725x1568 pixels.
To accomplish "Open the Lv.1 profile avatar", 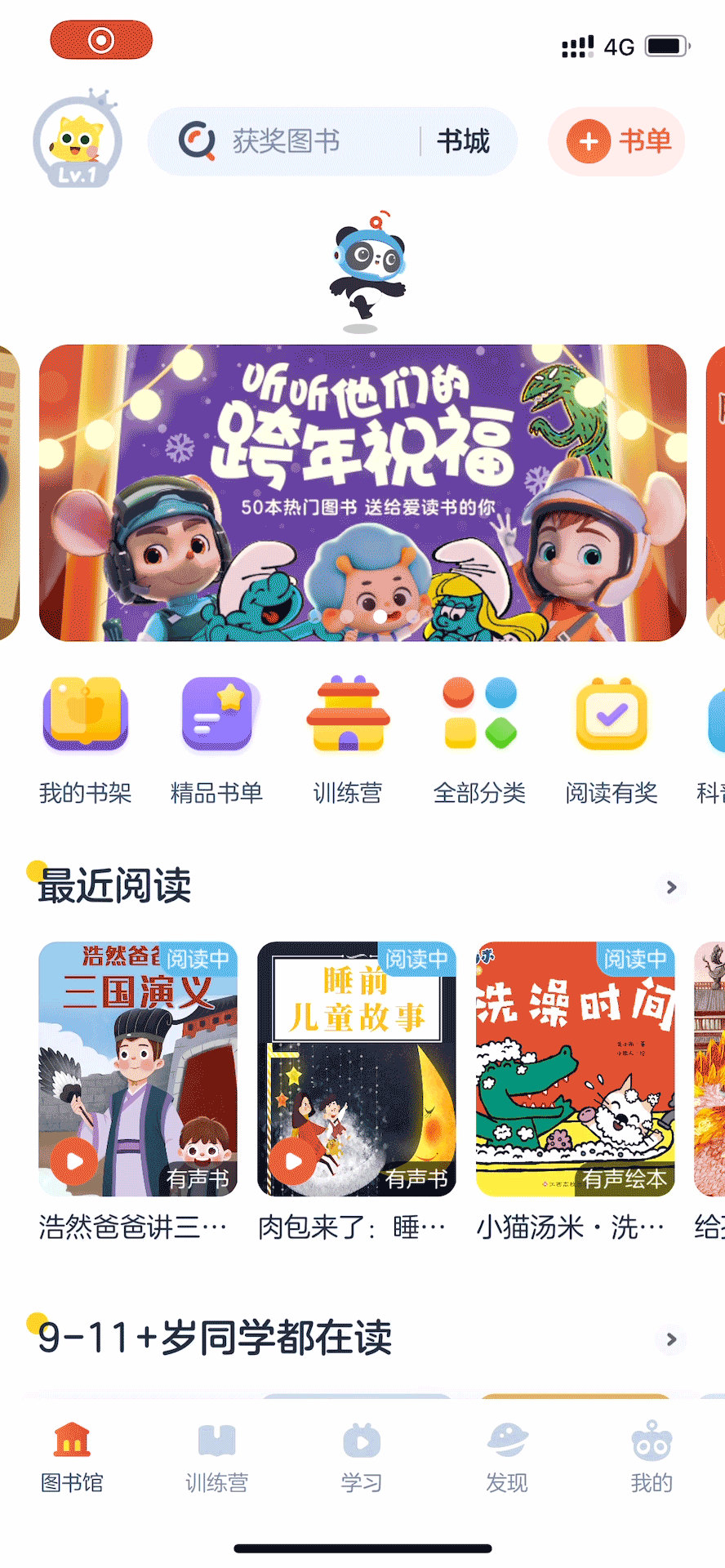I will [78, 140].
